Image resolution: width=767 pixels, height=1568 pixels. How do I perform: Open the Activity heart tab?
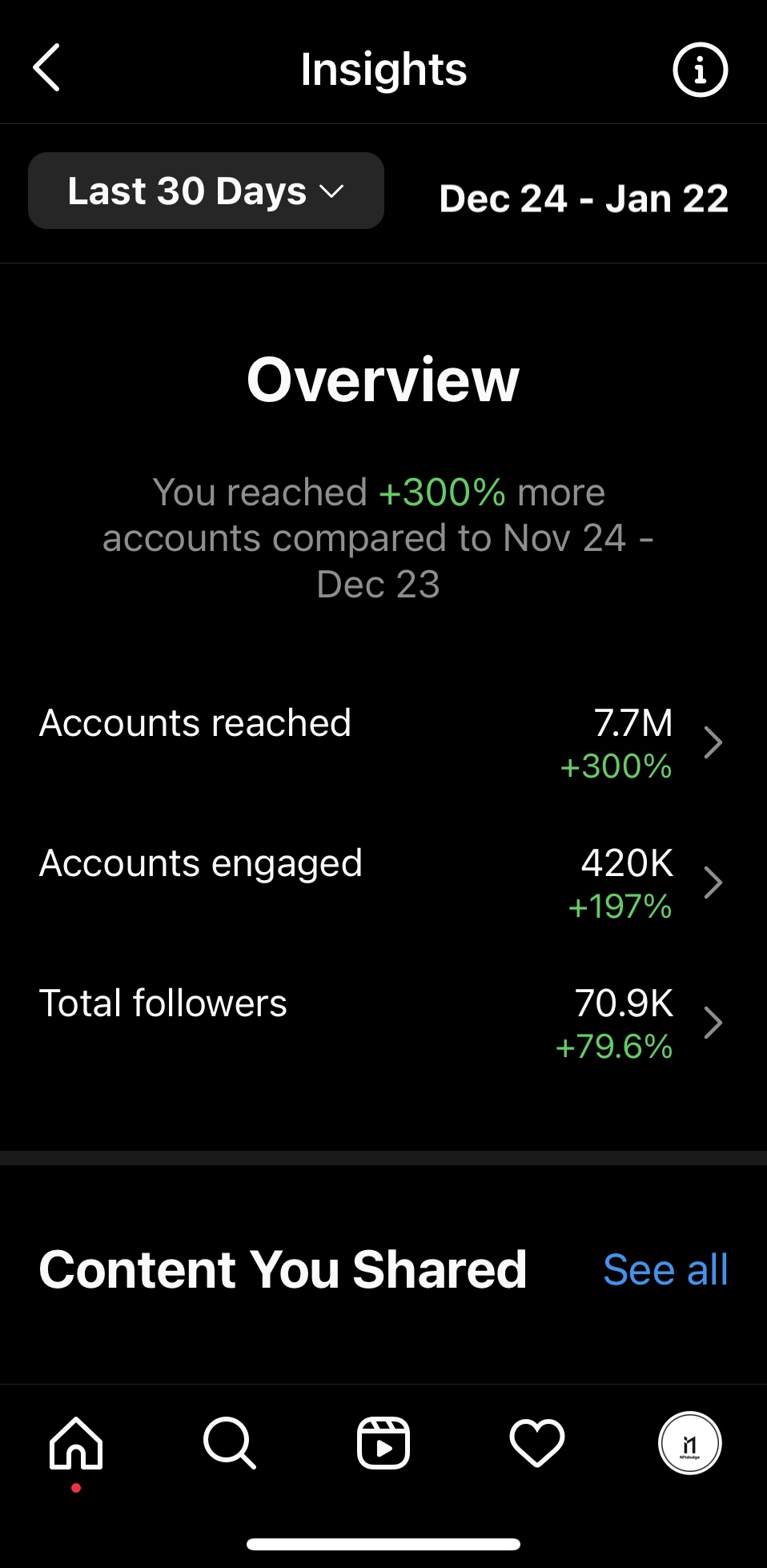click(537, 1443)
